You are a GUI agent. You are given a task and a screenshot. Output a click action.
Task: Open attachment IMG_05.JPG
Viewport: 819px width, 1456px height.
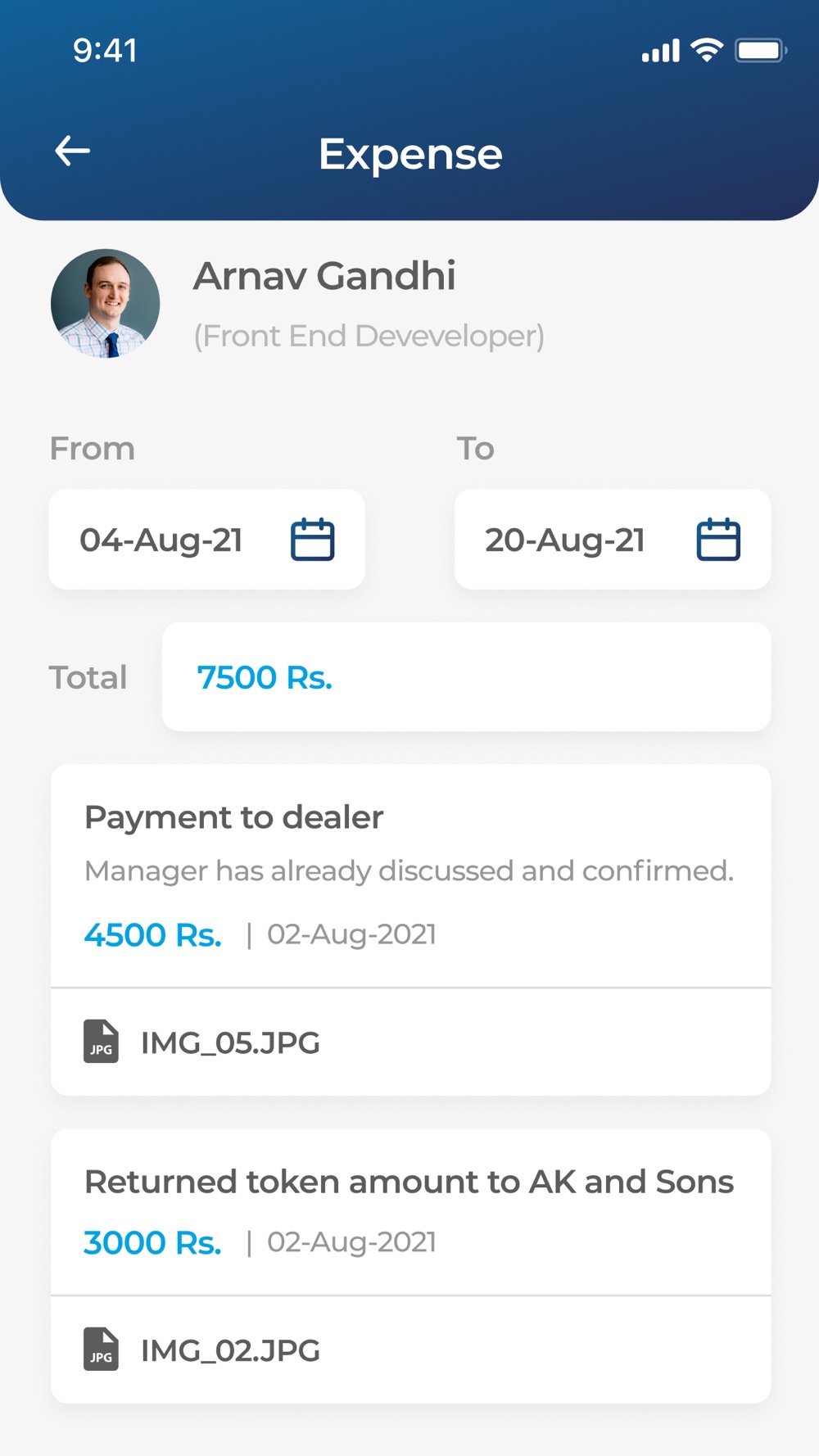coord(410,1042)
